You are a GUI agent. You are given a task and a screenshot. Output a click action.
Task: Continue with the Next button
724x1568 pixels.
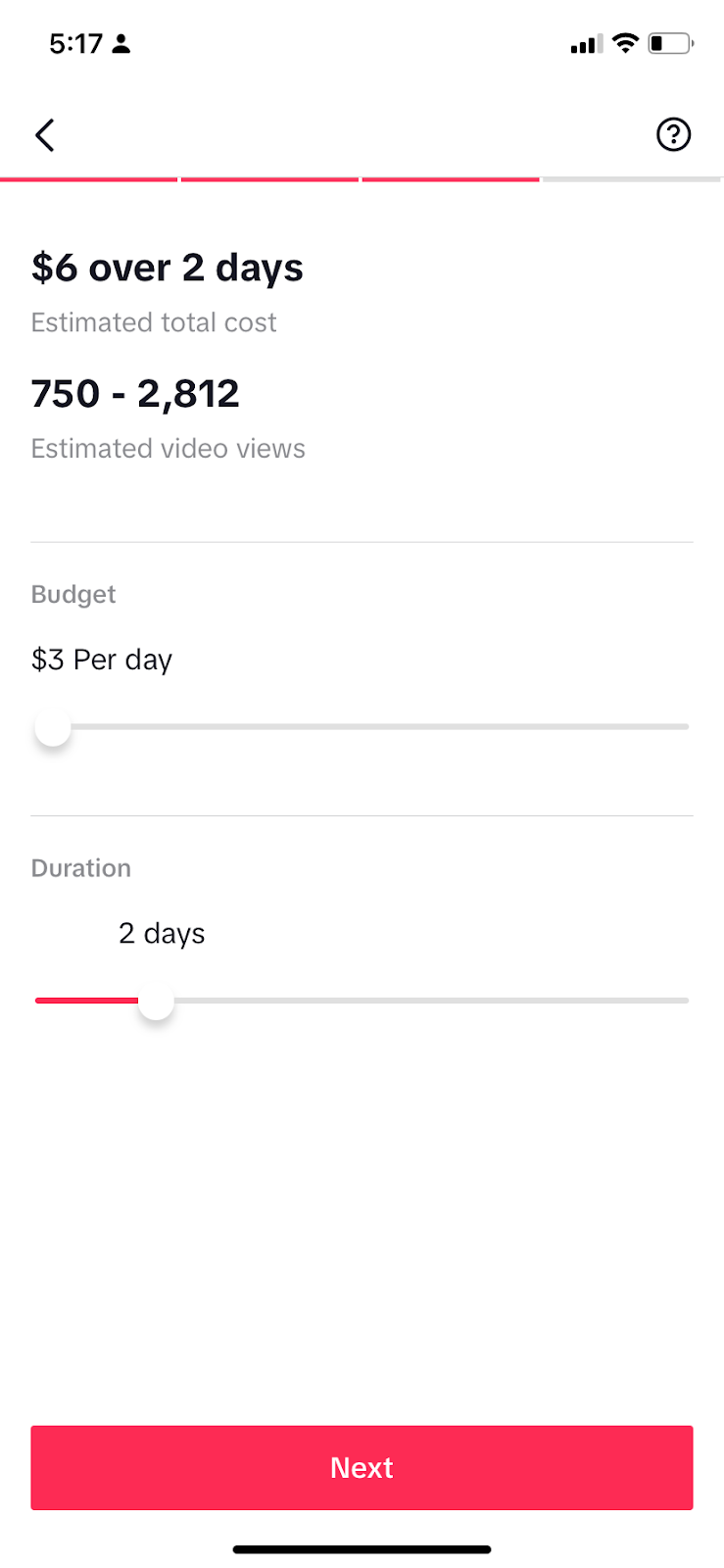362,1467
